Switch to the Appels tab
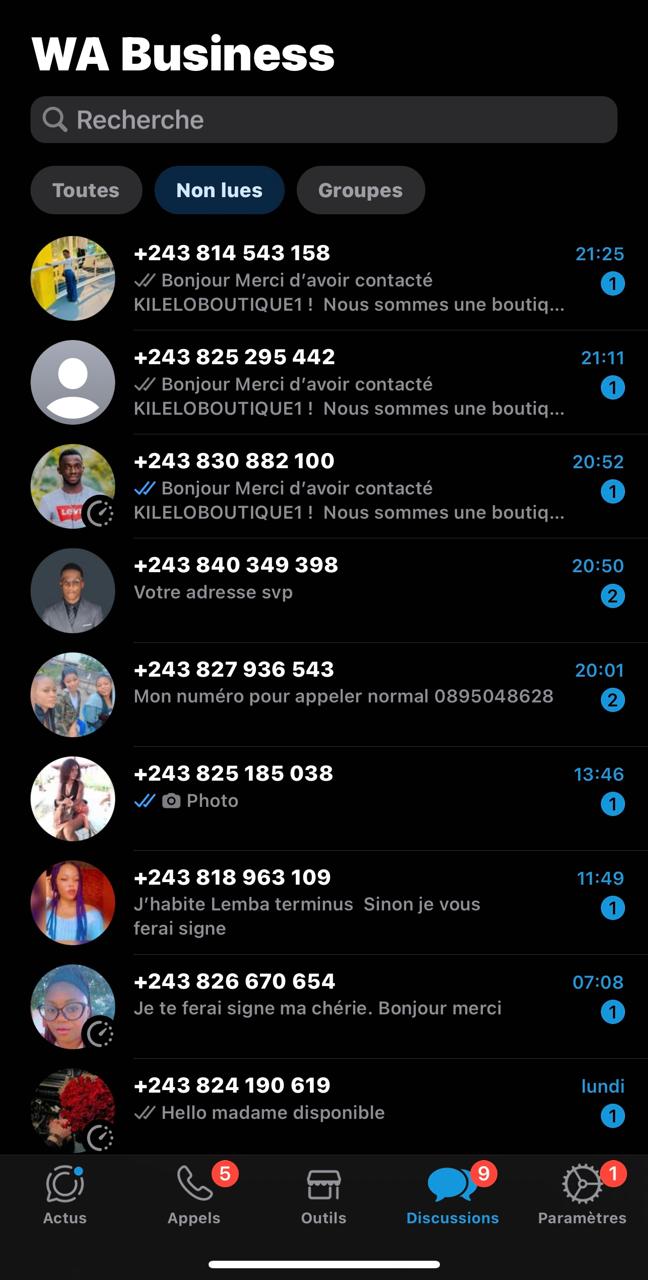 [194, 1196]
